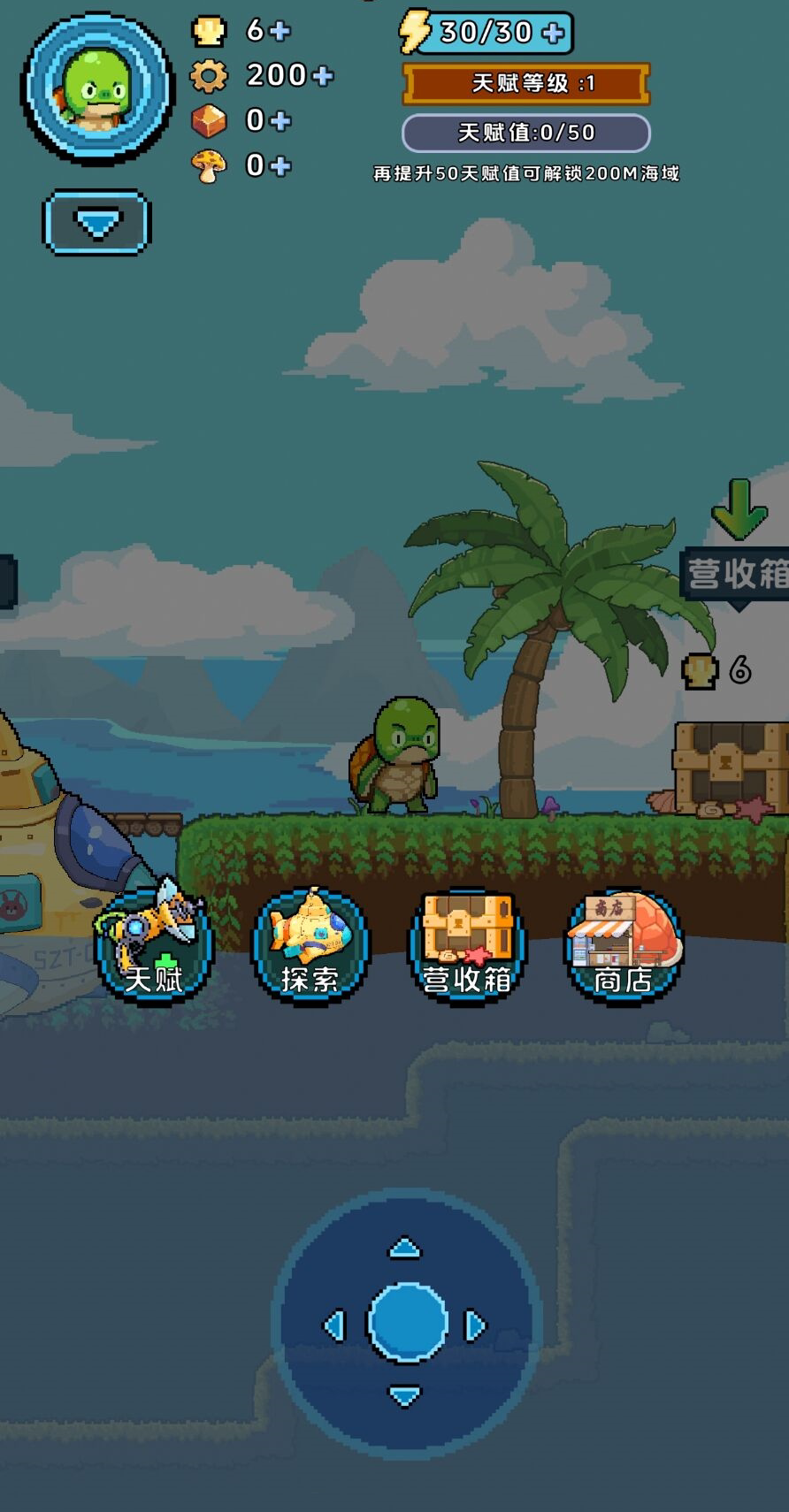This screenshot has height=1512, width=789.
Task: Tap the joystick up arrow
Action: 405,1249
